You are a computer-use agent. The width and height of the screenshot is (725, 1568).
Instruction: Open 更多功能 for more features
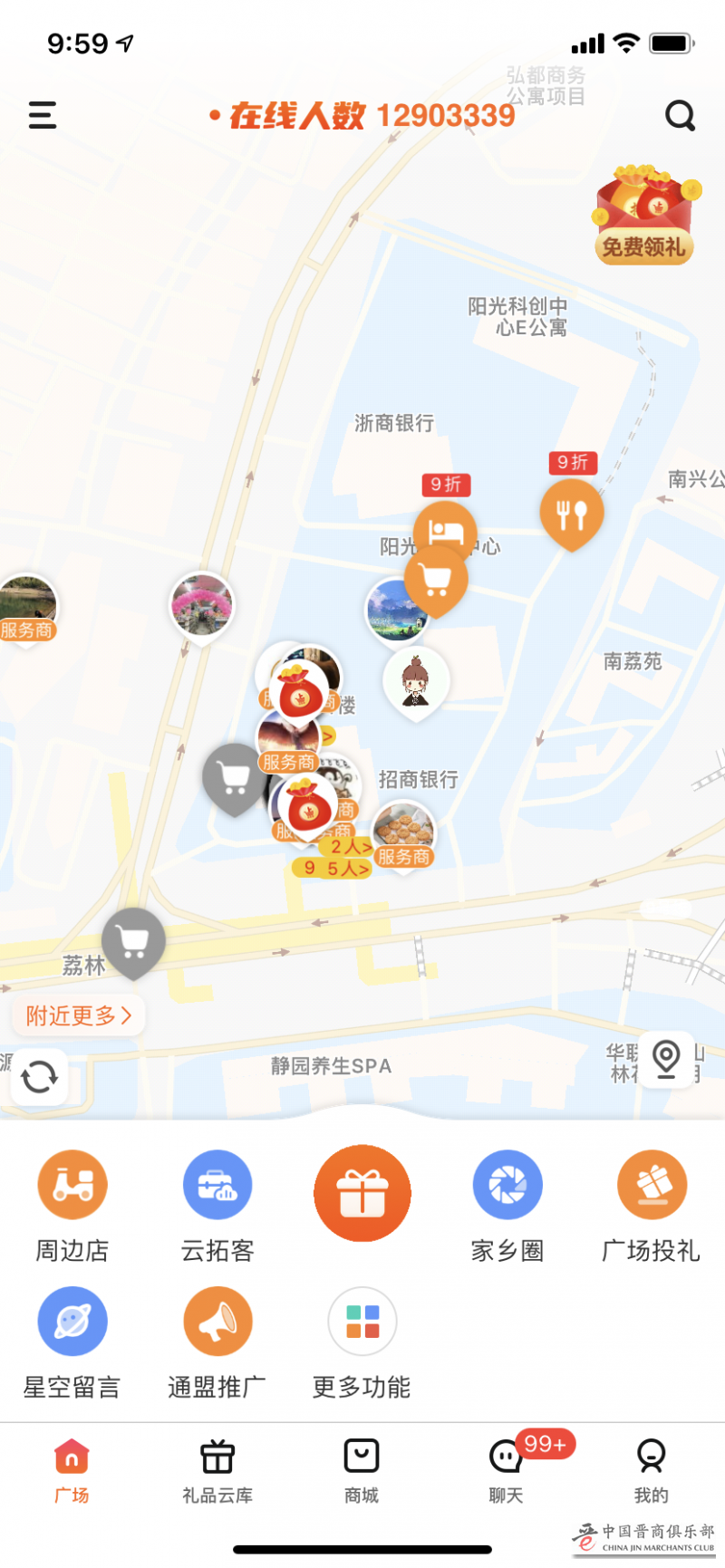[361, 1321]
